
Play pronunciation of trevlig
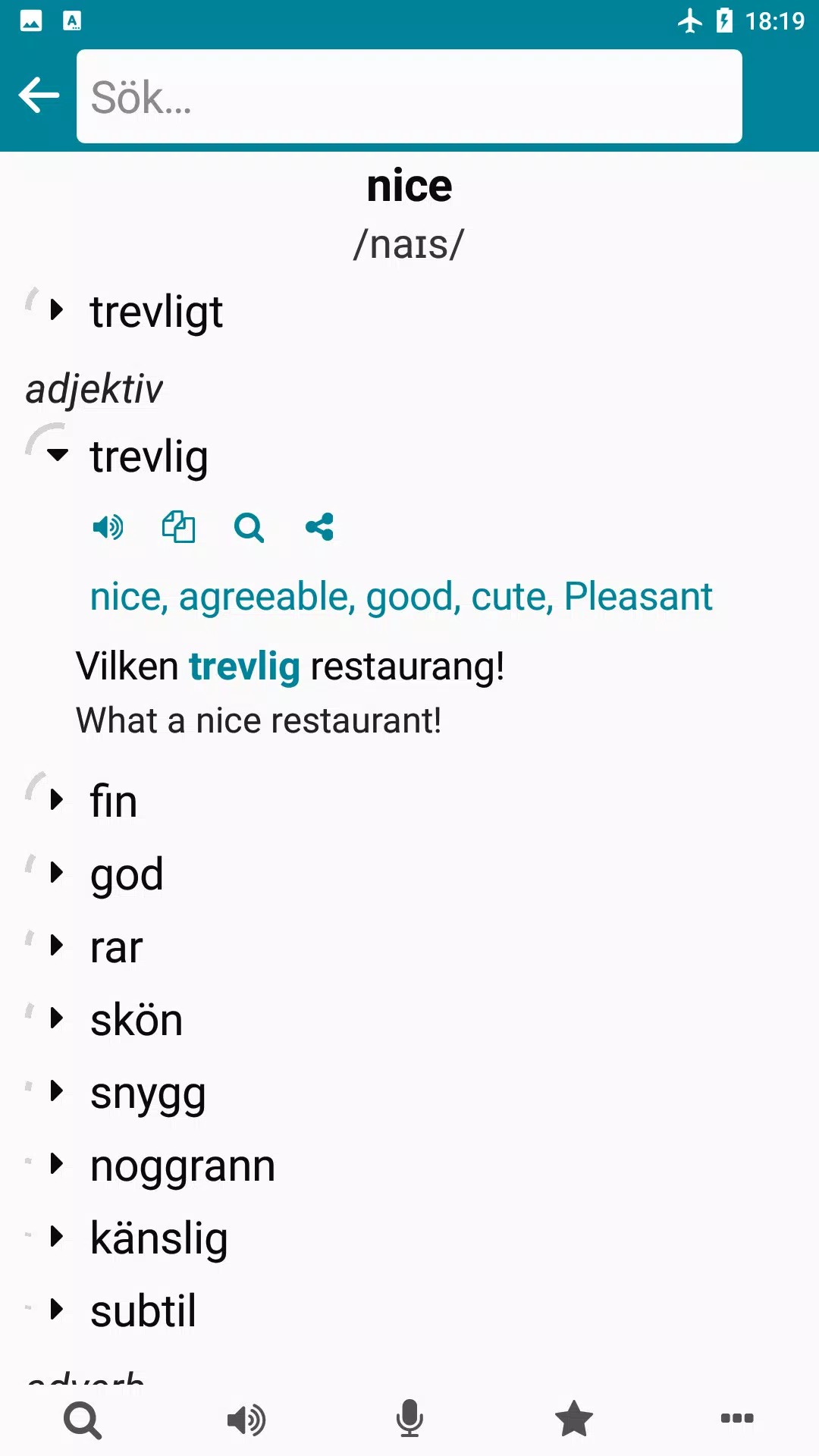coord(108,527)
